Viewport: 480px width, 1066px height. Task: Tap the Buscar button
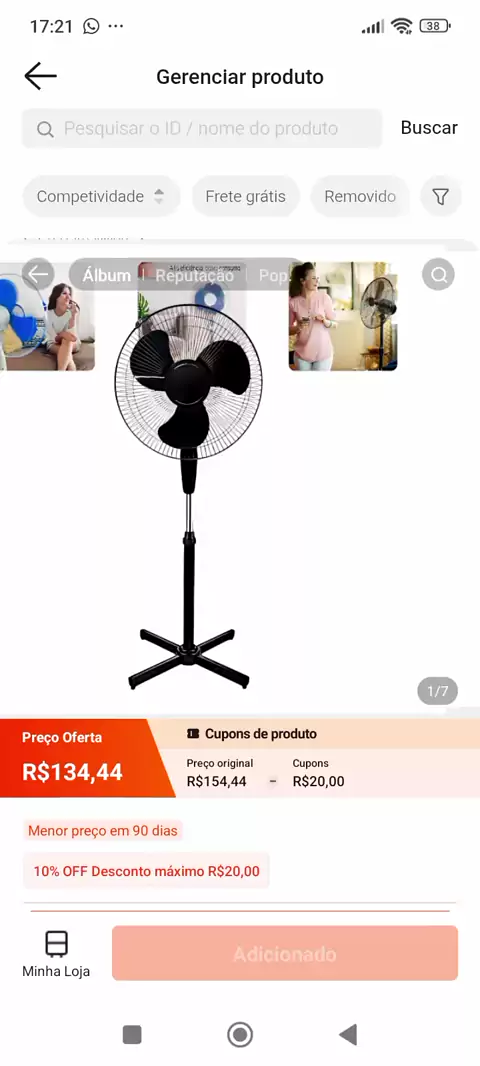point(429,128)
